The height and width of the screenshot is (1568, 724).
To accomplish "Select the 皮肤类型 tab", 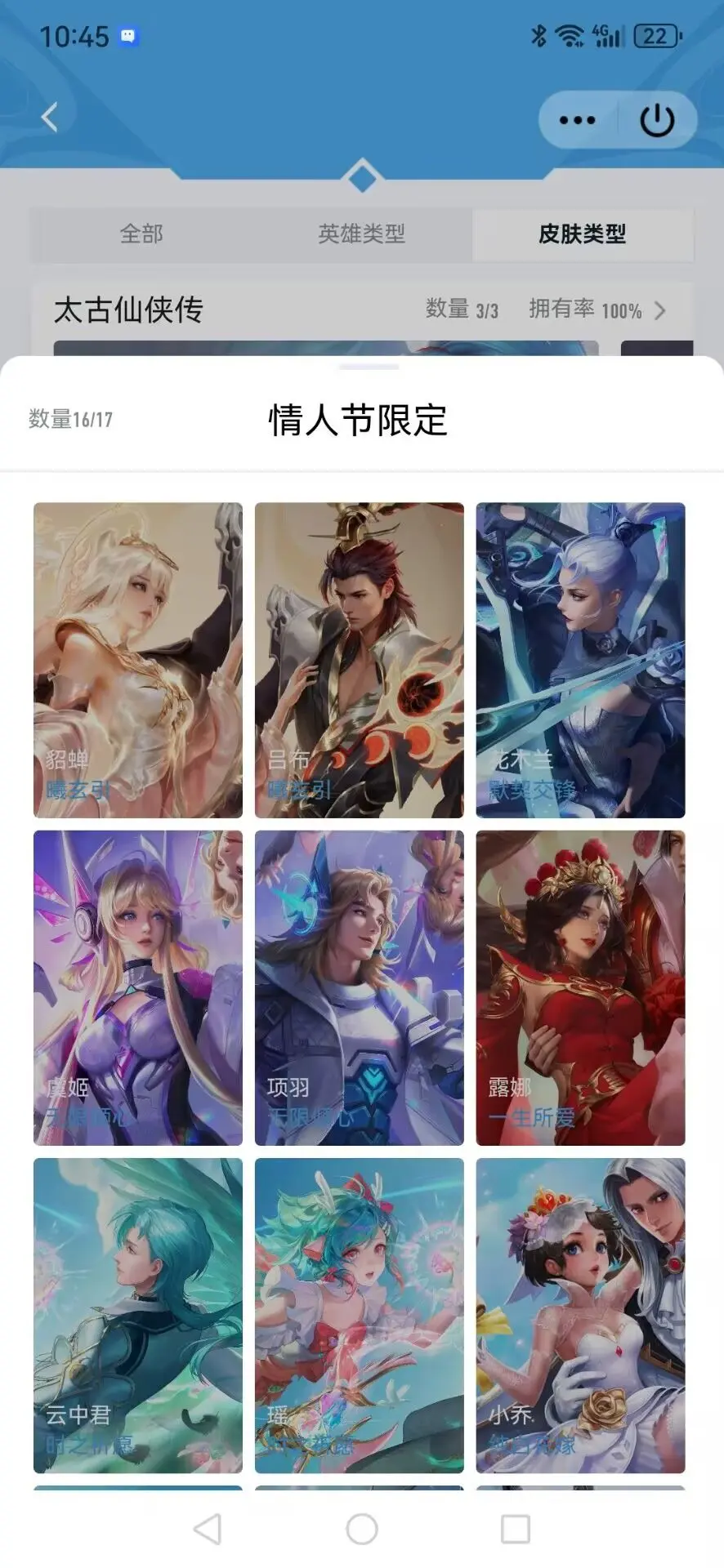I will 582,234.
